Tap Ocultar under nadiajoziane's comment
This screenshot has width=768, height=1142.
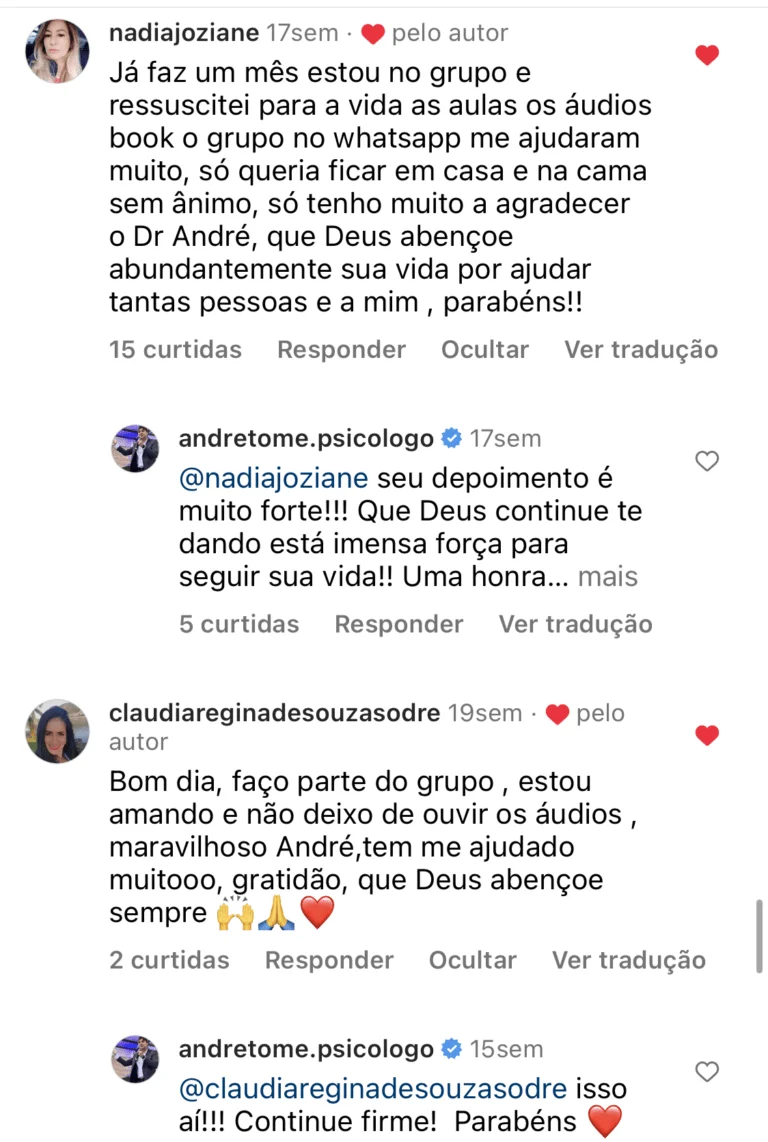(x=485, y=350)
